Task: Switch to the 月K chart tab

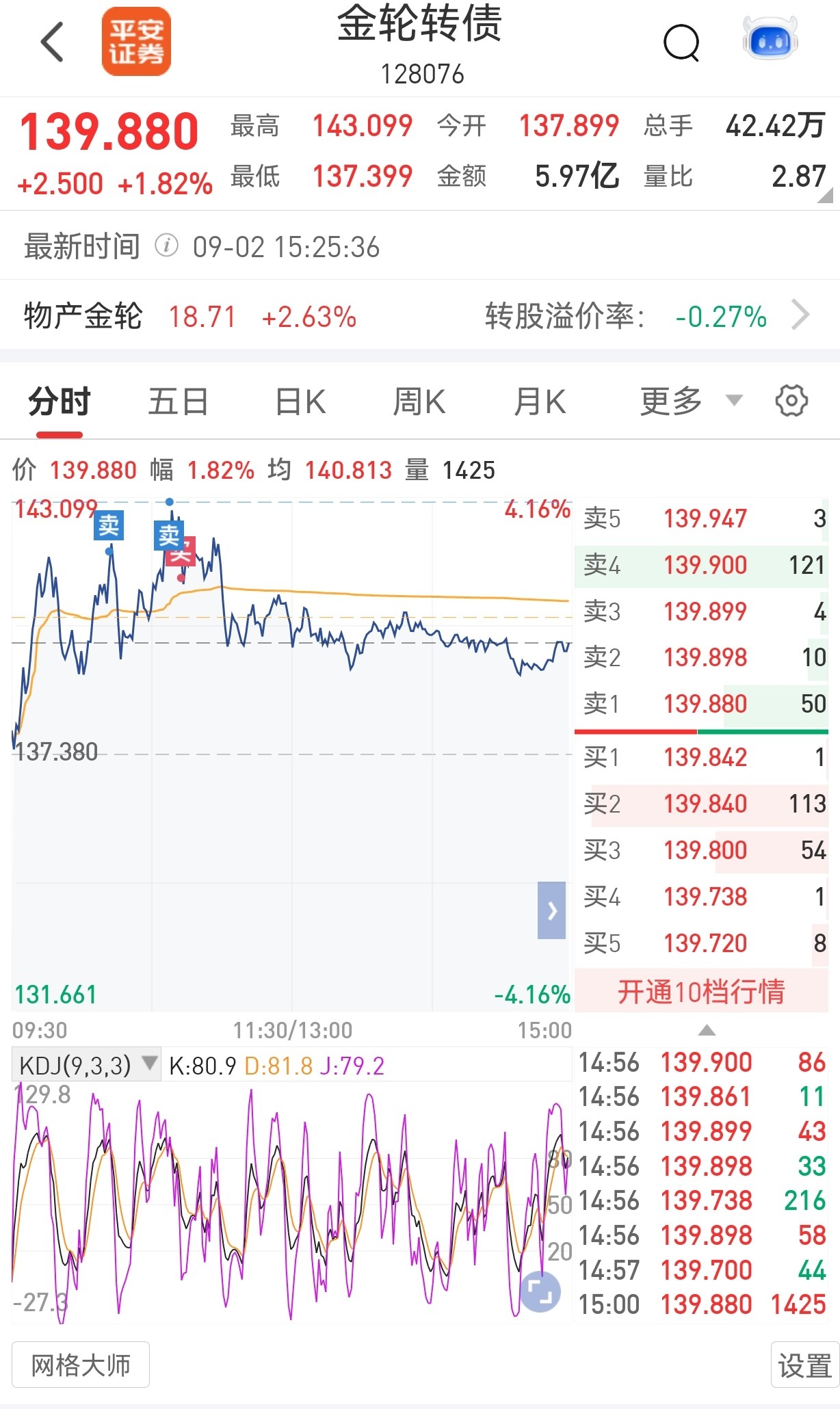Action: (x=540, y=401)
